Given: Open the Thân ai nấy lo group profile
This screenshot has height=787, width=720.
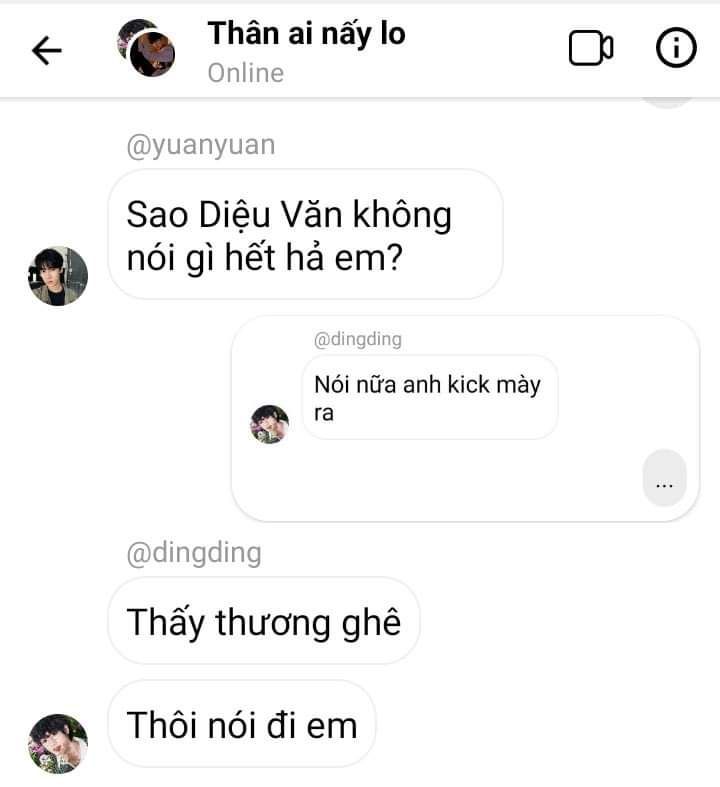Looking at the screenshot, I should pos(306,33).
